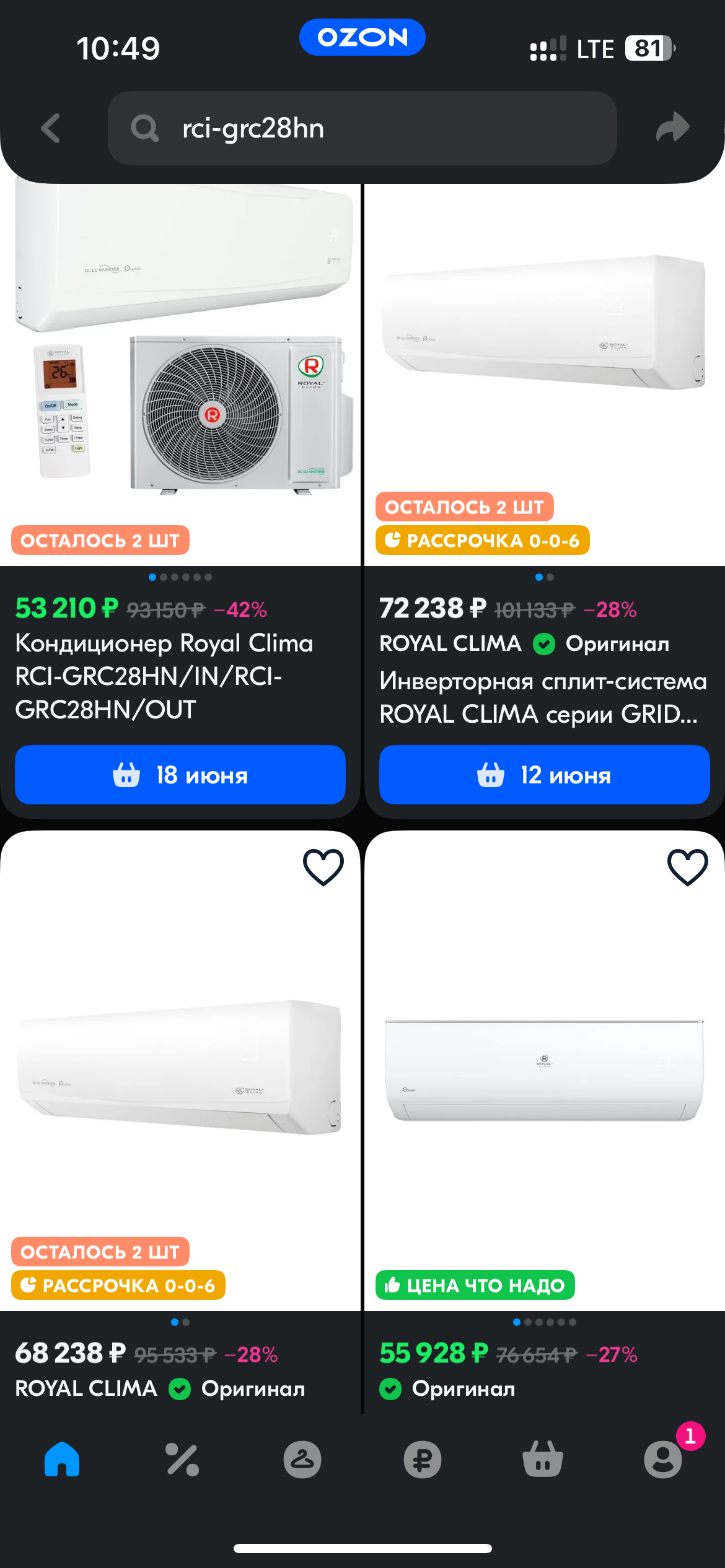
Task: Open the 72 238 ₽ GRID split-system product
Action: click(x=542, y=697)
